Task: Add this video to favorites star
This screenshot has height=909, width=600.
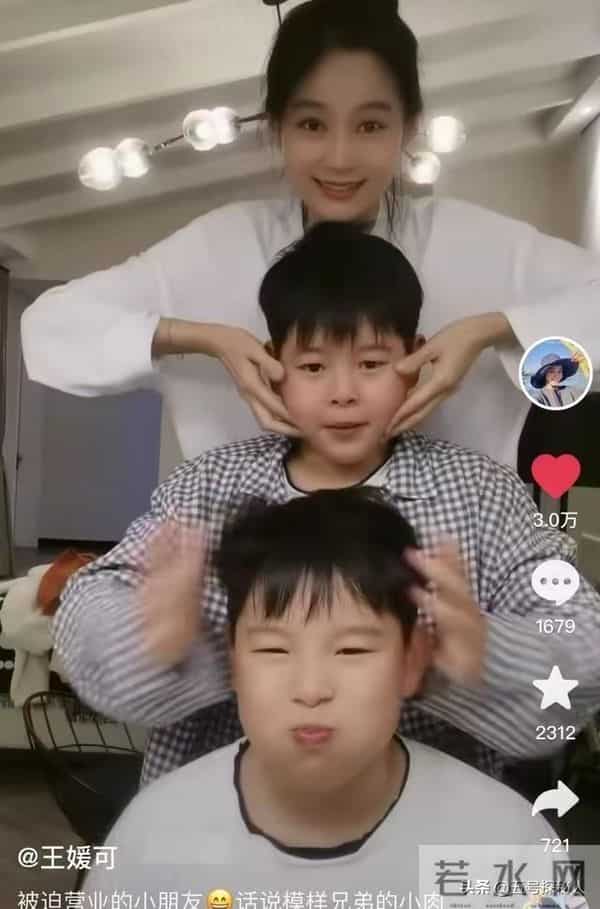Action: tap(555, 688)
